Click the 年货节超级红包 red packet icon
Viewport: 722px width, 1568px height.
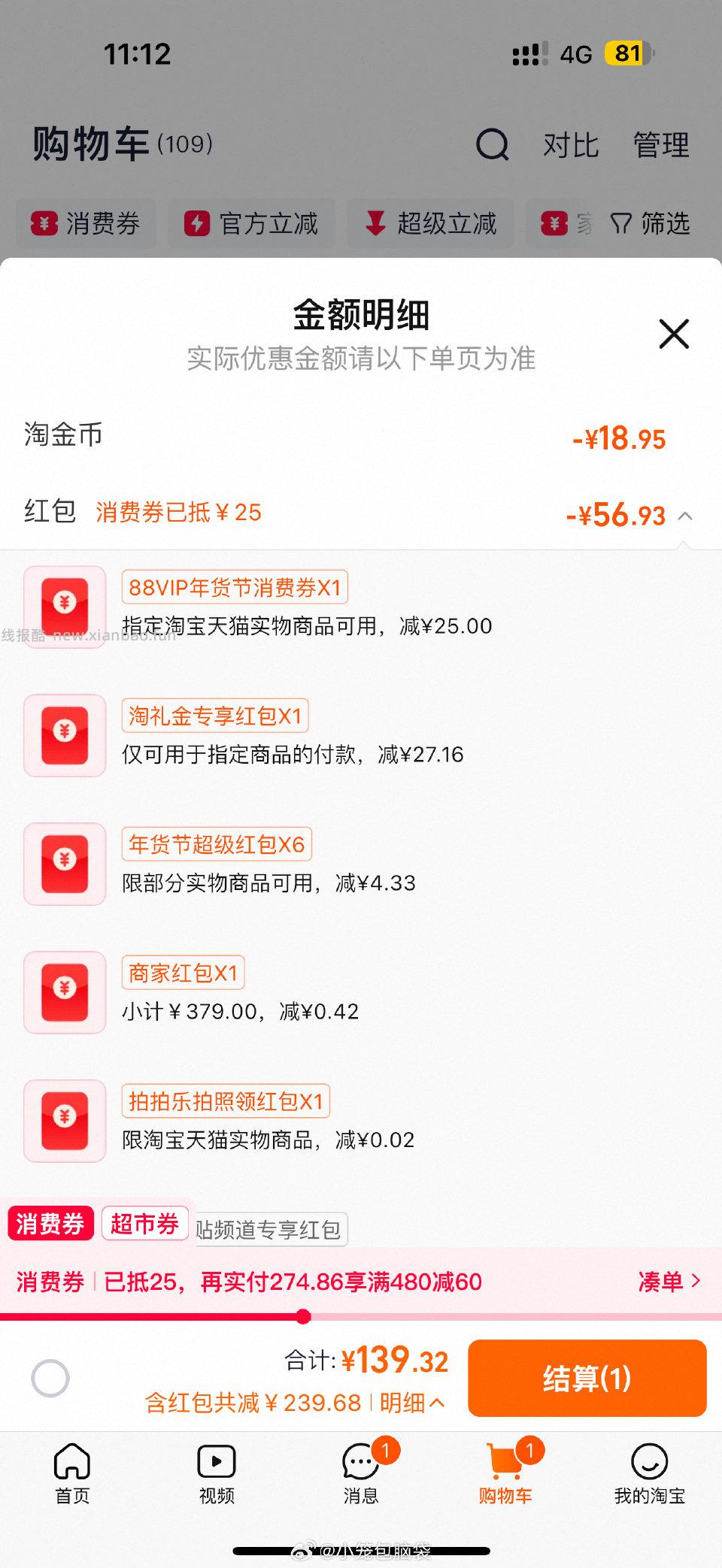(x=65, y=864)
